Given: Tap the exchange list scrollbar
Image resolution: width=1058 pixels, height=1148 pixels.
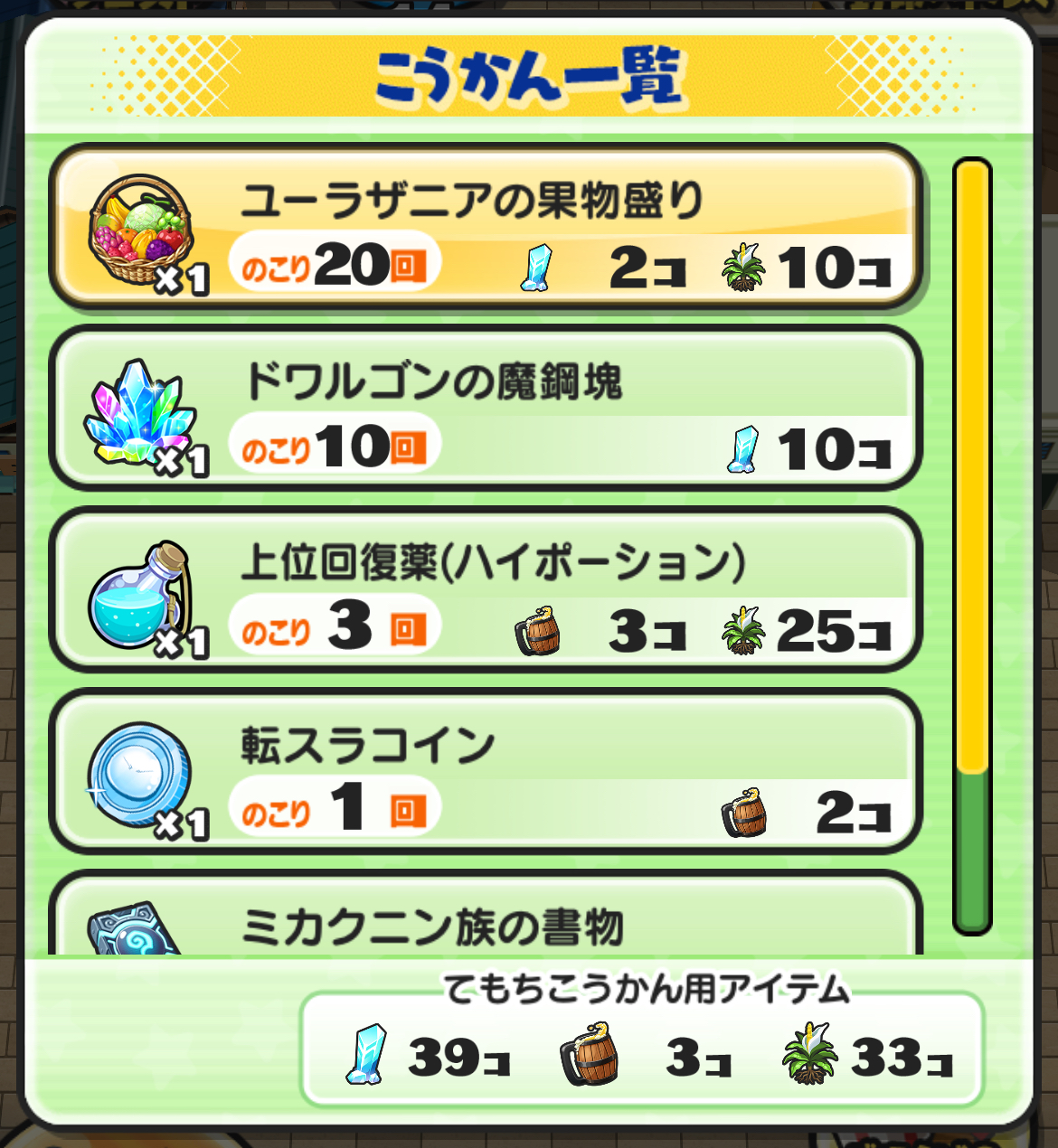Looking at the screenshot, I should [972, 546].
